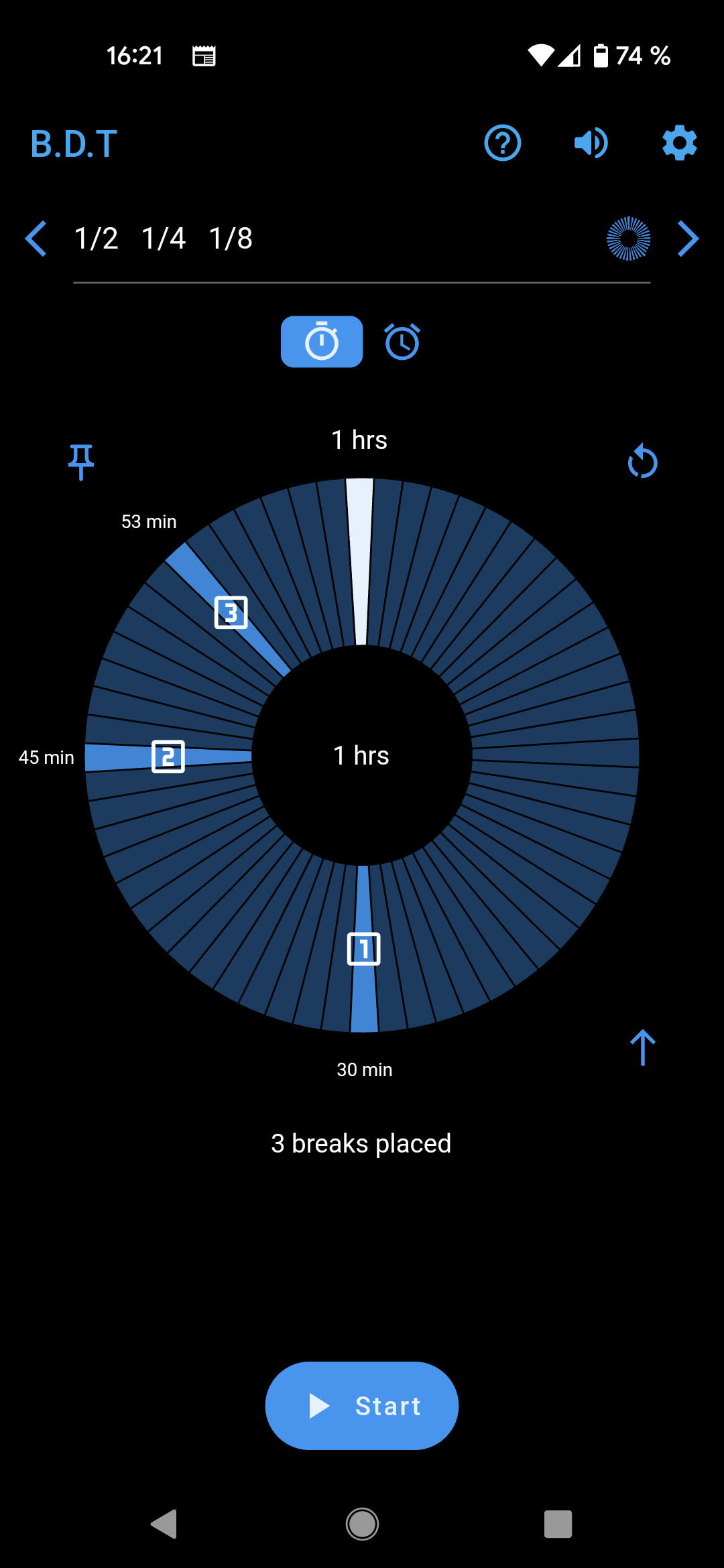Select break marker 1 at 30 min
This screenshot has width=724, height=1568.
[363, 949]
